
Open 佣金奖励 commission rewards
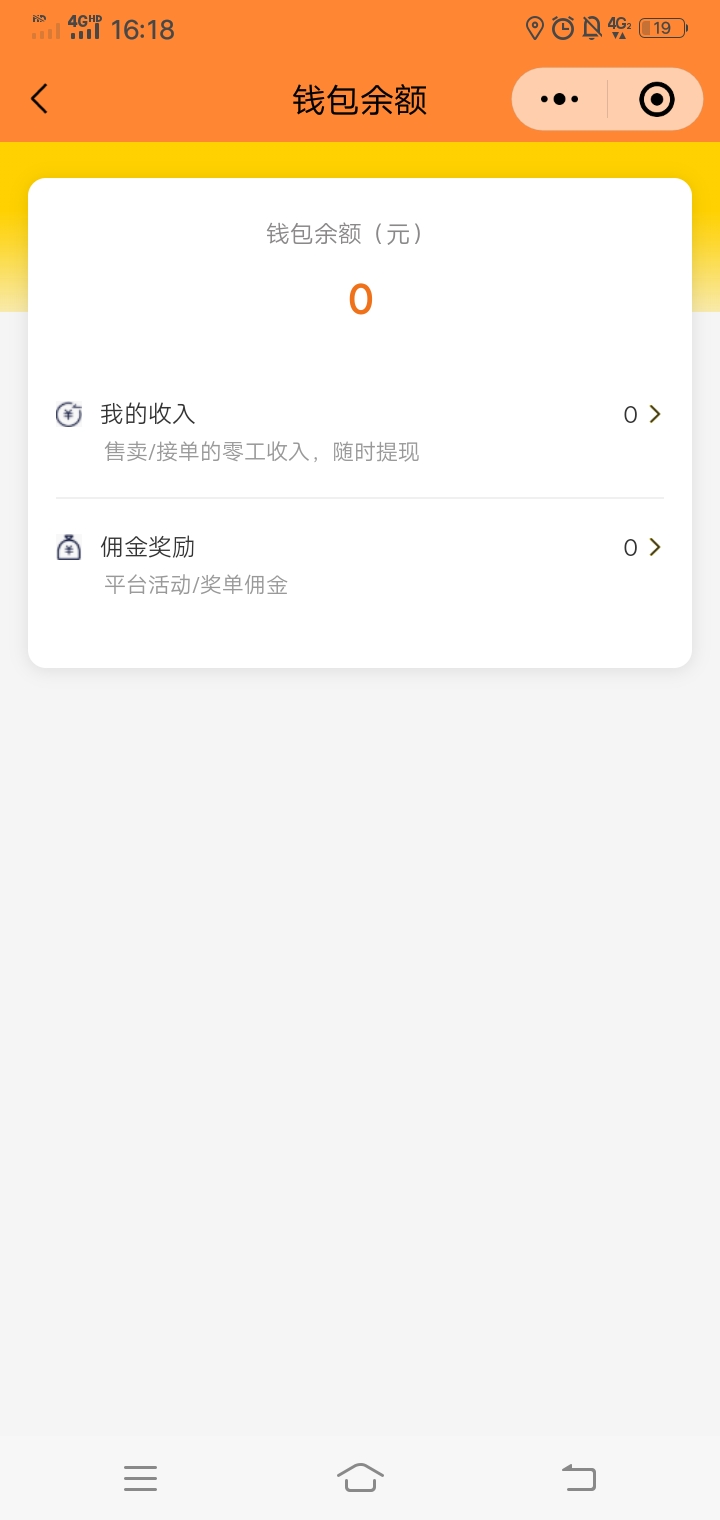point(360,565)
